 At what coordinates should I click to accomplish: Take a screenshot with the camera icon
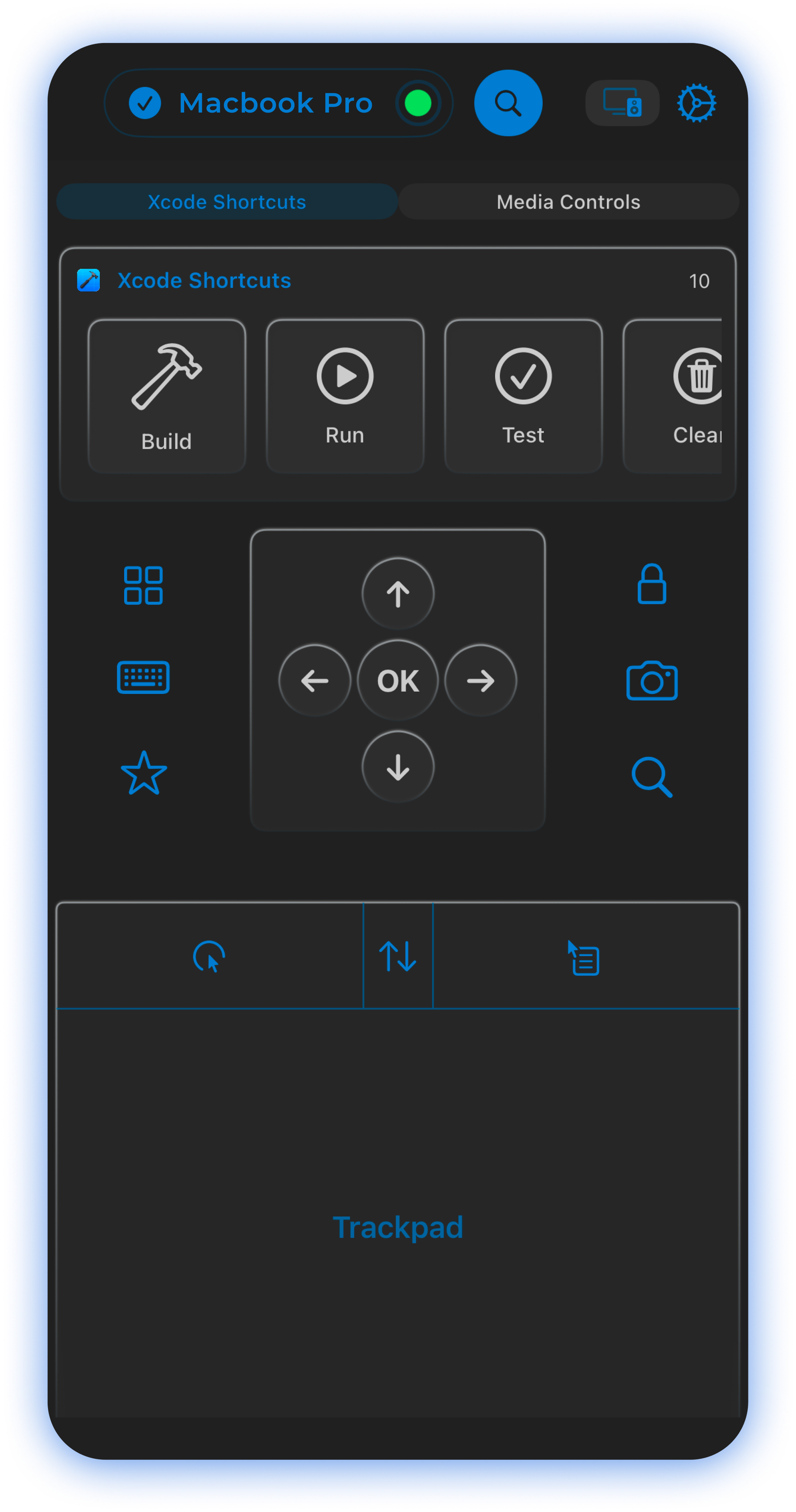[x=651, y=681]
